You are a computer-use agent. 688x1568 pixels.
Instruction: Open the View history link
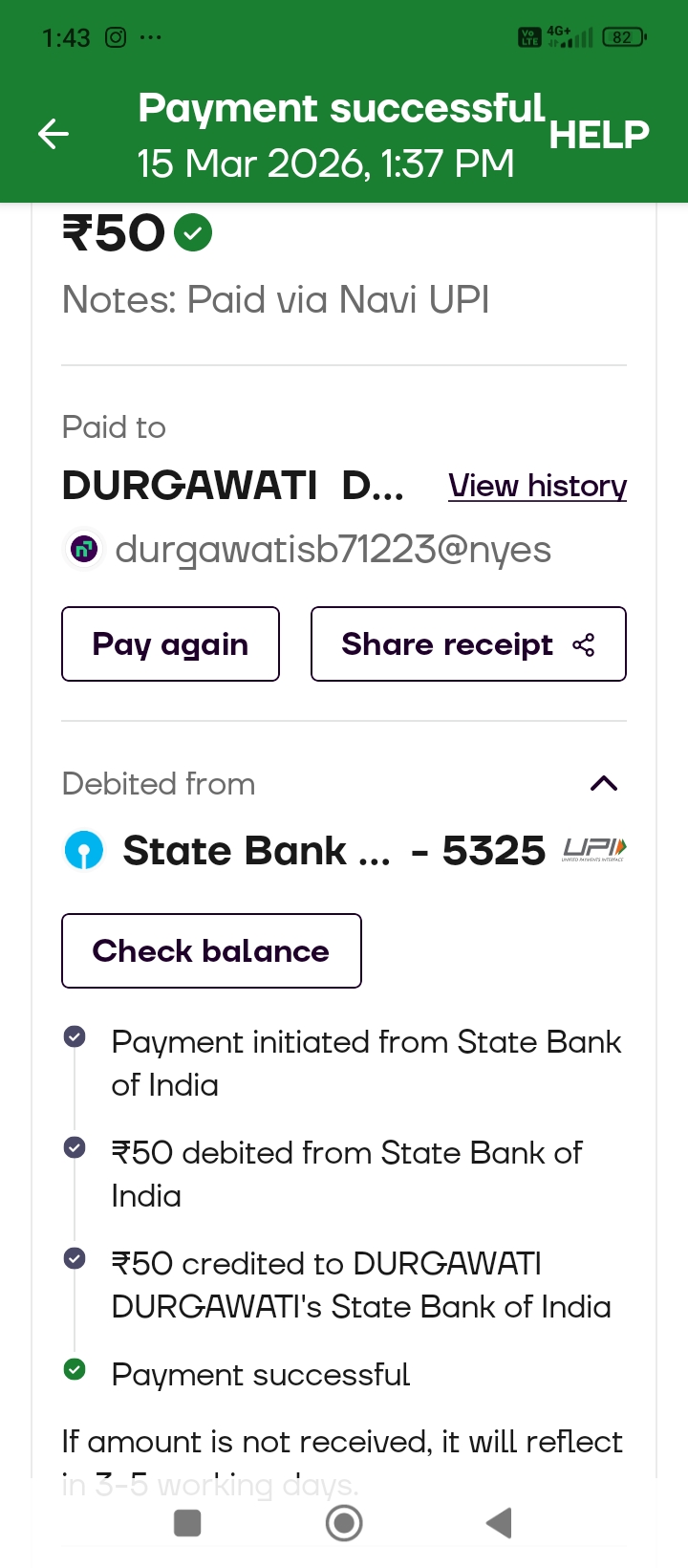coord(537,486)
